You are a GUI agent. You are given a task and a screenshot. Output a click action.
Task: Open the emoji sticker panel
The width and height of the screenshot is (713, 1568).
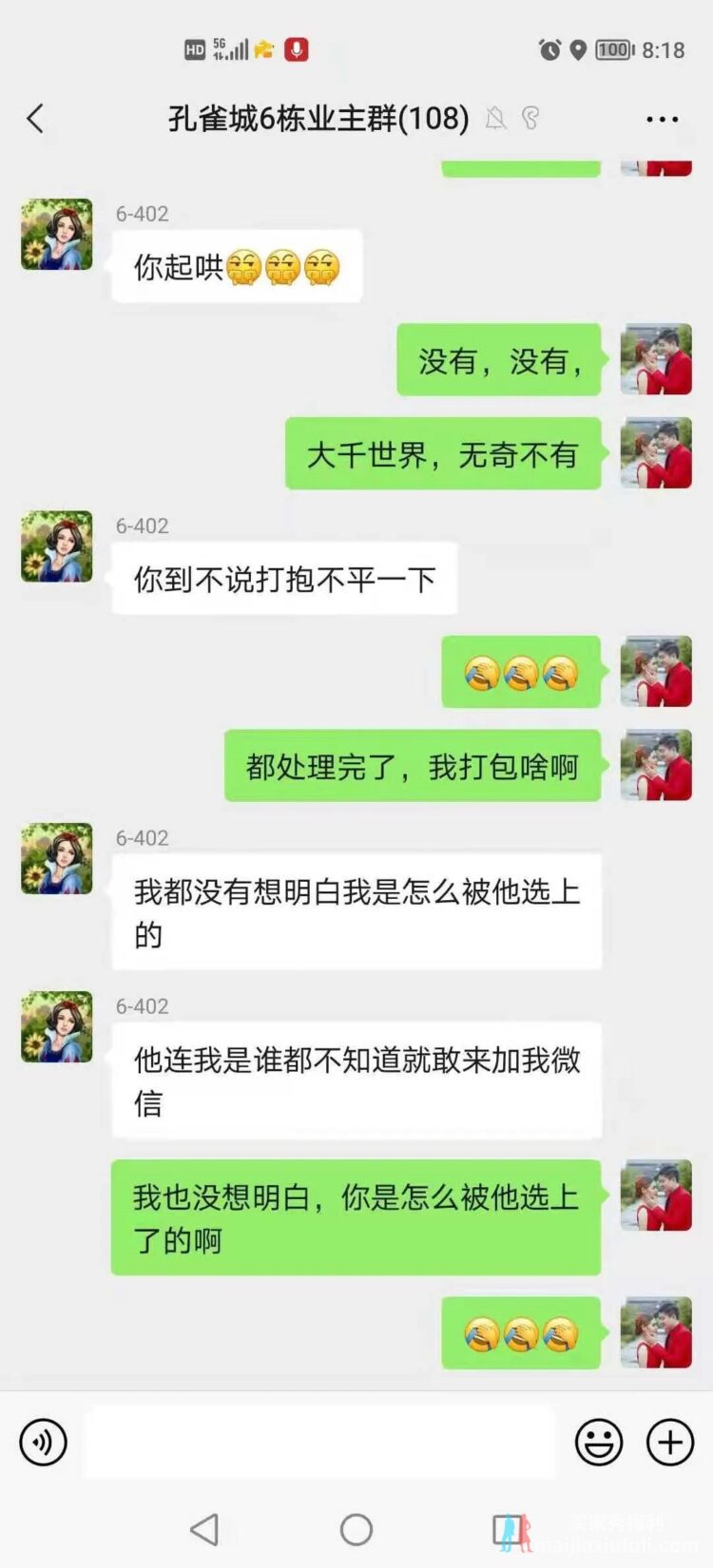coord(599,1443)
